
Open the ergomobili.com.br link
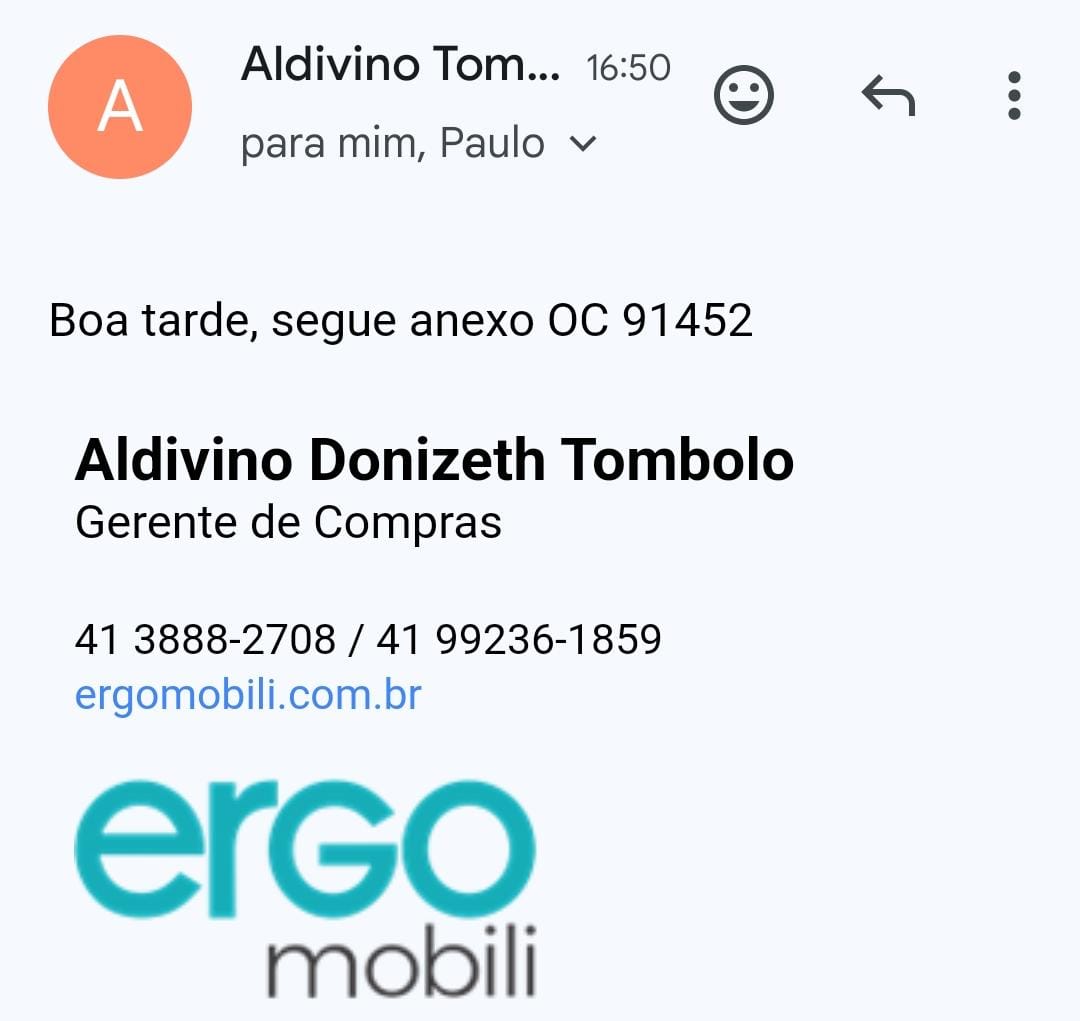click(x=248, y=694)
